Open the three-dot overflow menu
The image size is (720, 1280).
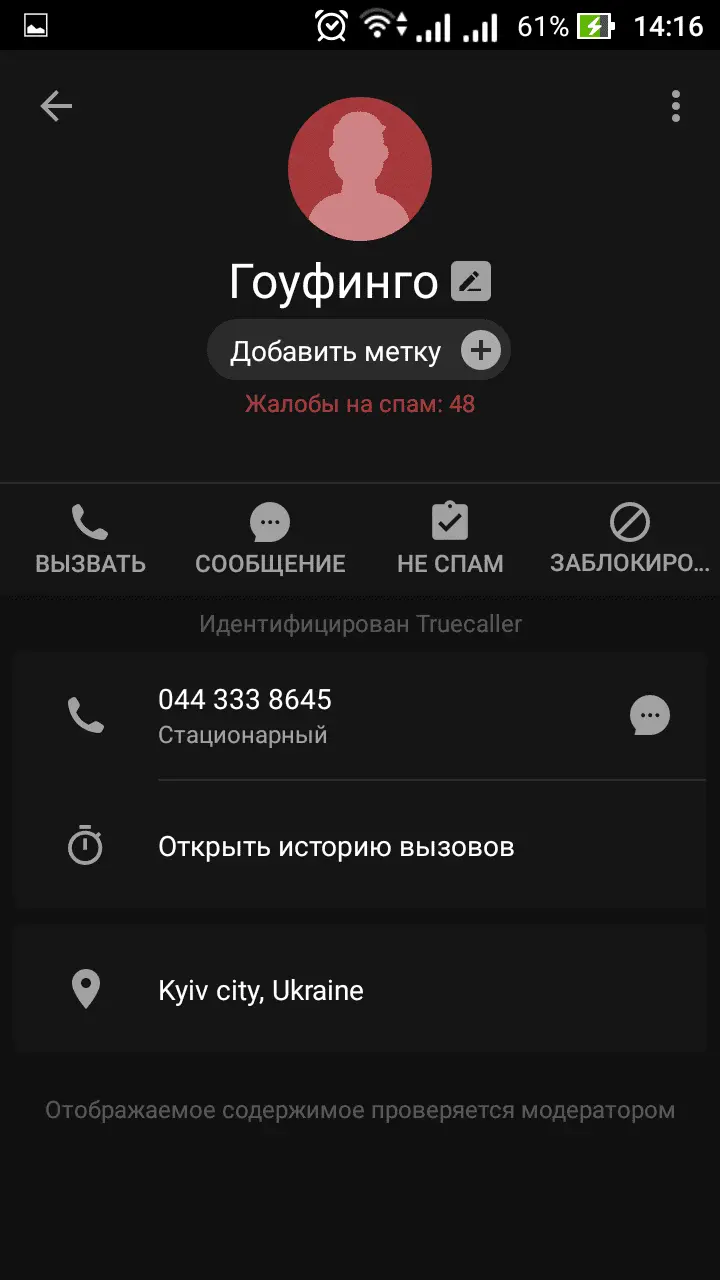point(676,105)
